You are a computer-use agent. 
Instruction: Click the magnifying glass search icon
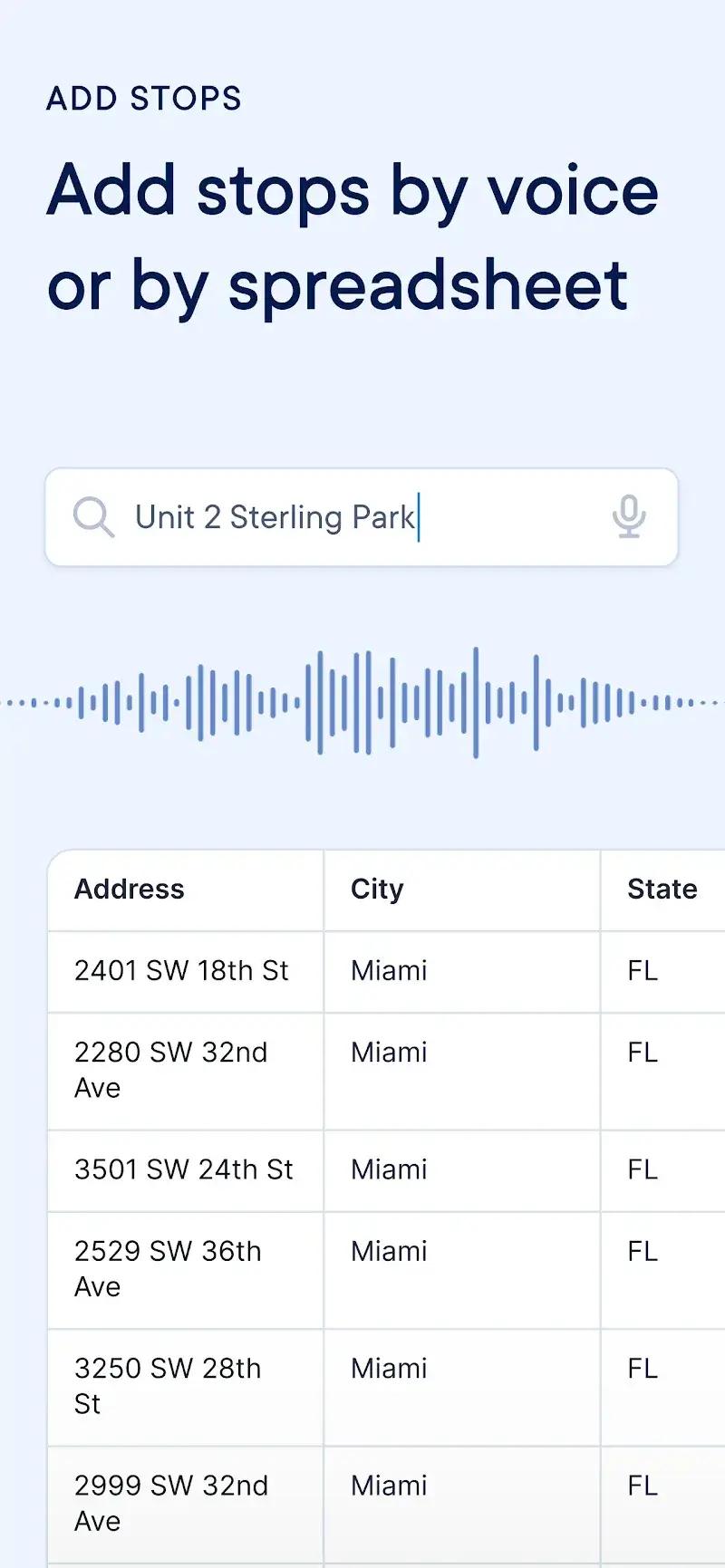tap(93, 517)
